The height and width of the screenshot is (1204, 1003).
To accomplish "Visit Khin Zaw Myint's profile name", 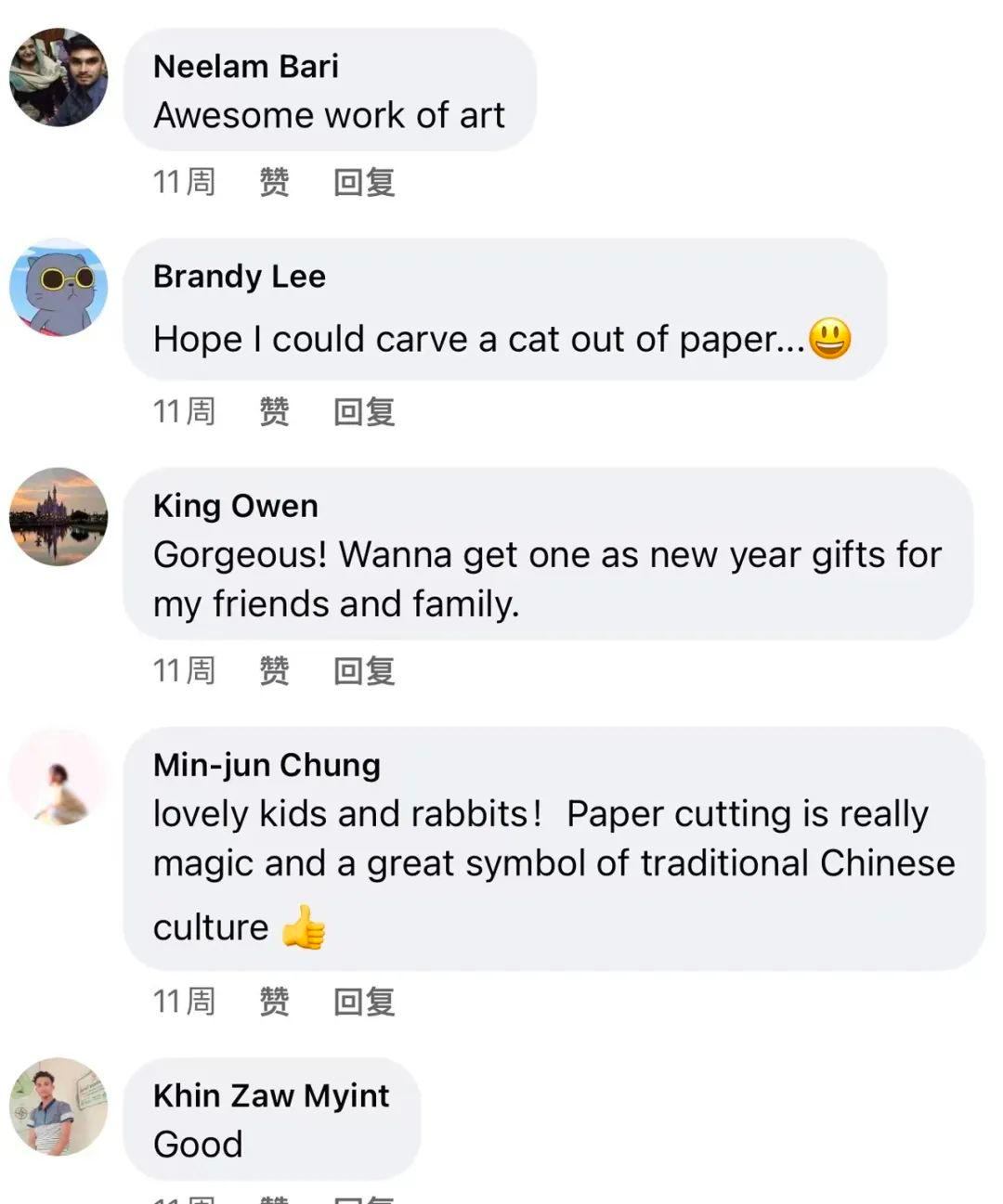I will (x=271, y=1095).
